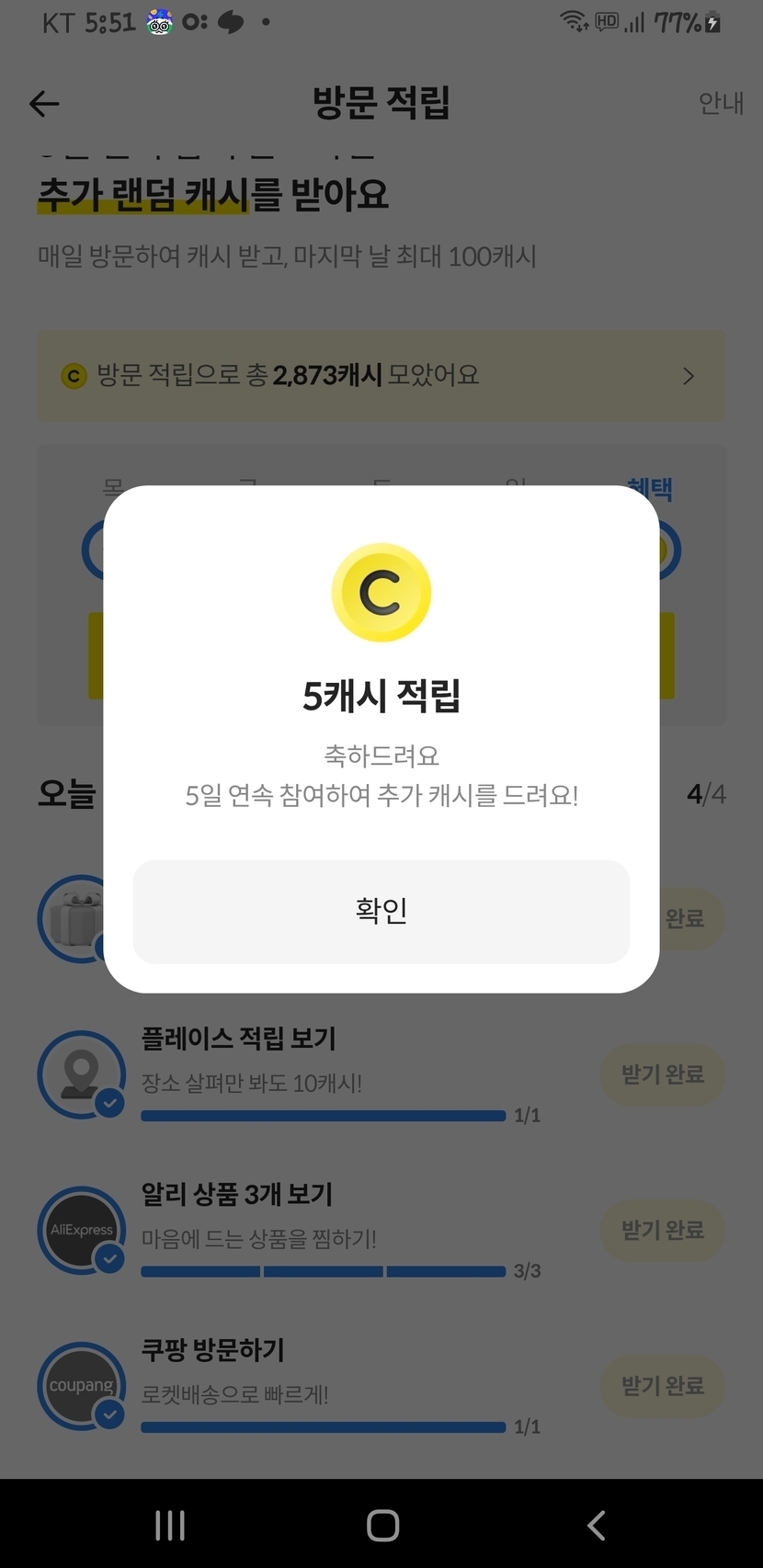Open the 안내 guide link
Image resolution: width=763 pixels, height=1568 pixels.
point(720,103)
